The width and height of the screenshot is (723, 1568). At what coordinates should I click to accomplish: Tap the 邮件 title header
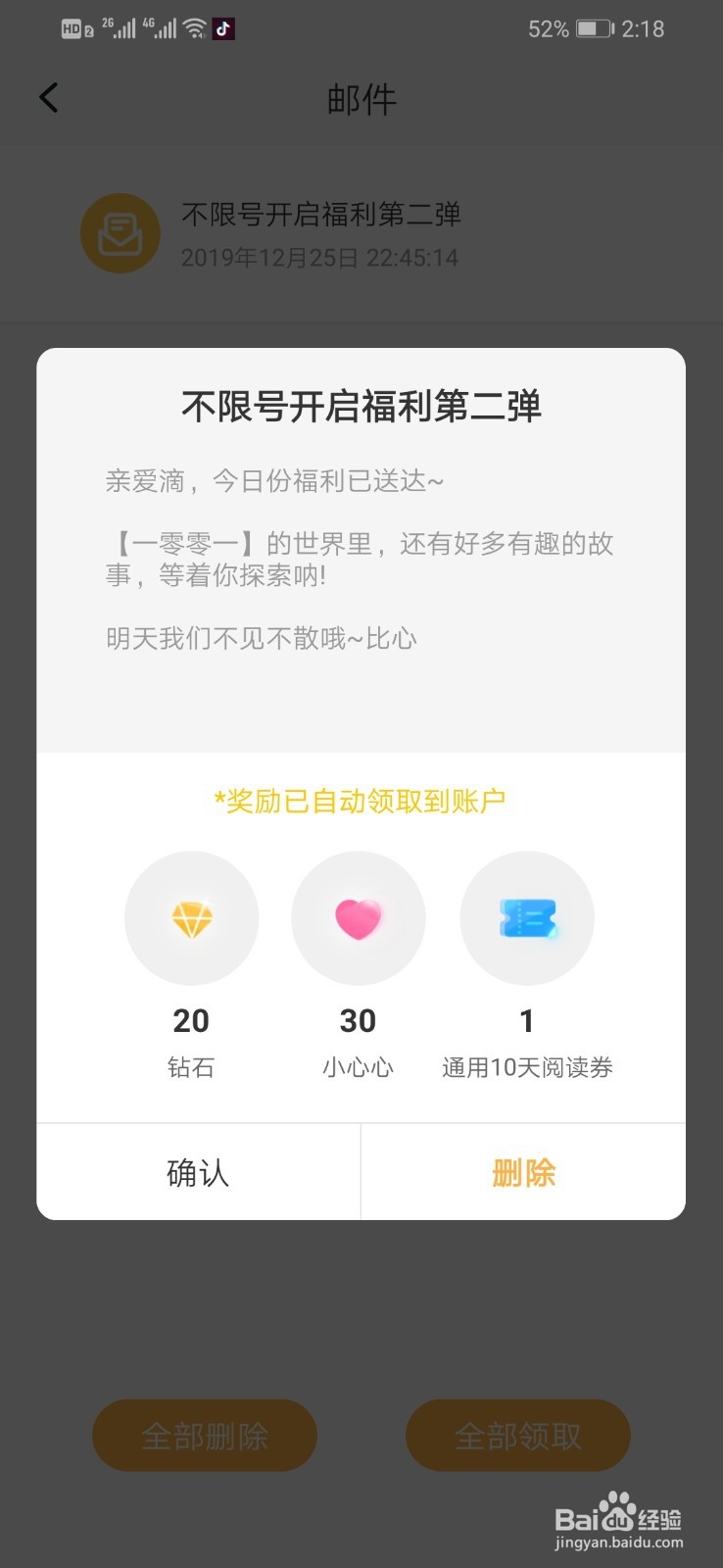click(361, 99)
